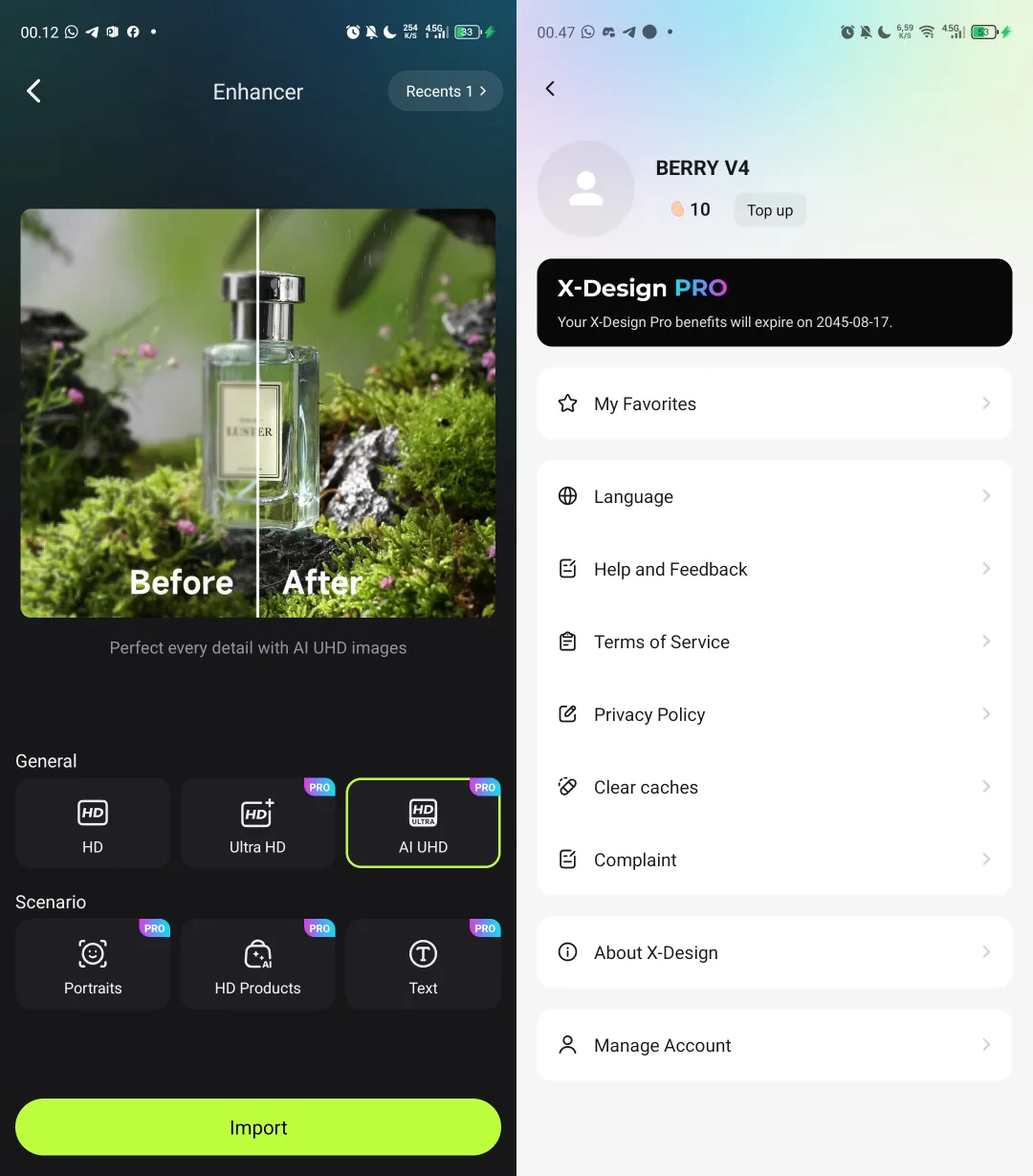Tap Clear caches
This screenshot has height=1176, width=1033.
click(774, 787)
